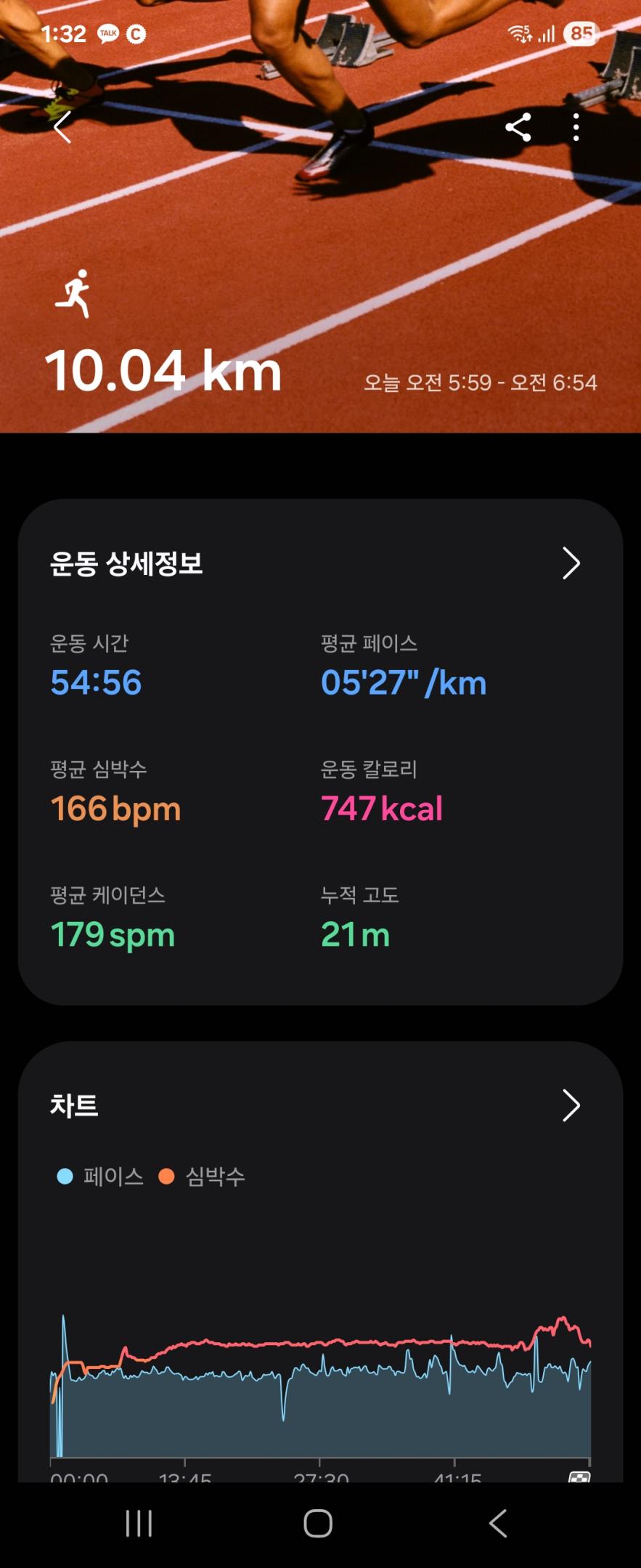Viewport: 641px width, 1568px height.
Task: Open 운동 상세정보 workout details
Action: pyautogui.click(x=571, y=563)
